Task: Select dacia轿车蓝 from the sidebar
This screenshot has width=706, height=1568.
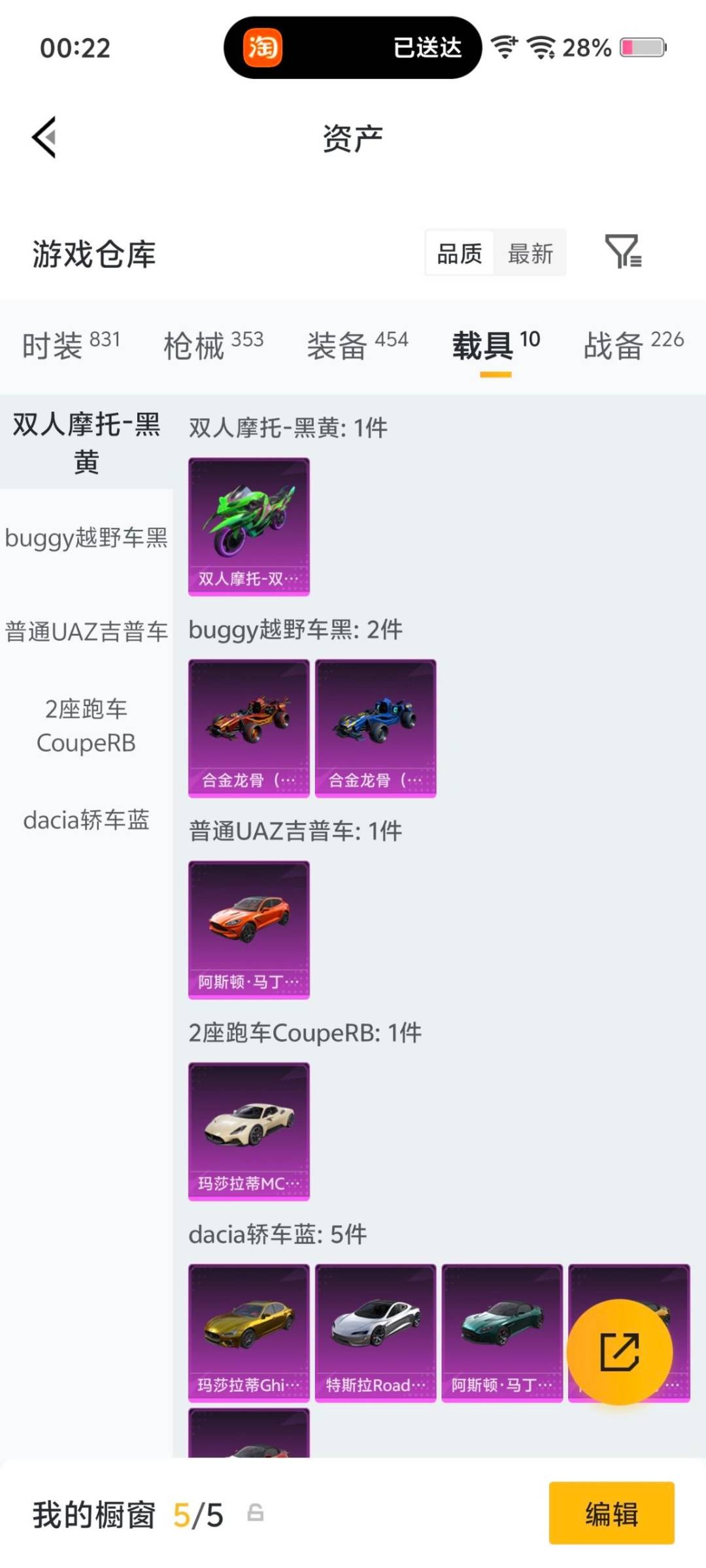Action: click(86, 821)
